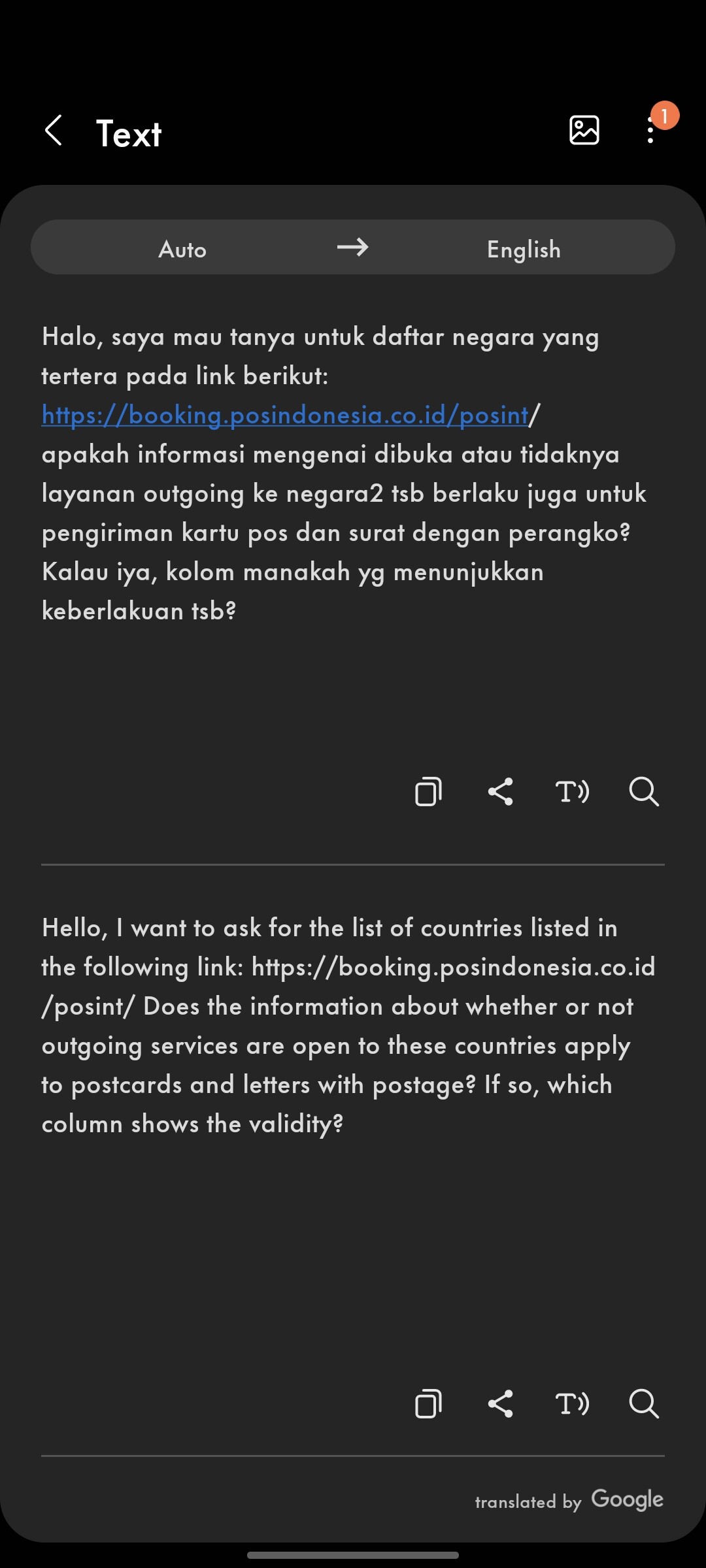Search the original Indonesian text
706x1568 pixels.
644,791
